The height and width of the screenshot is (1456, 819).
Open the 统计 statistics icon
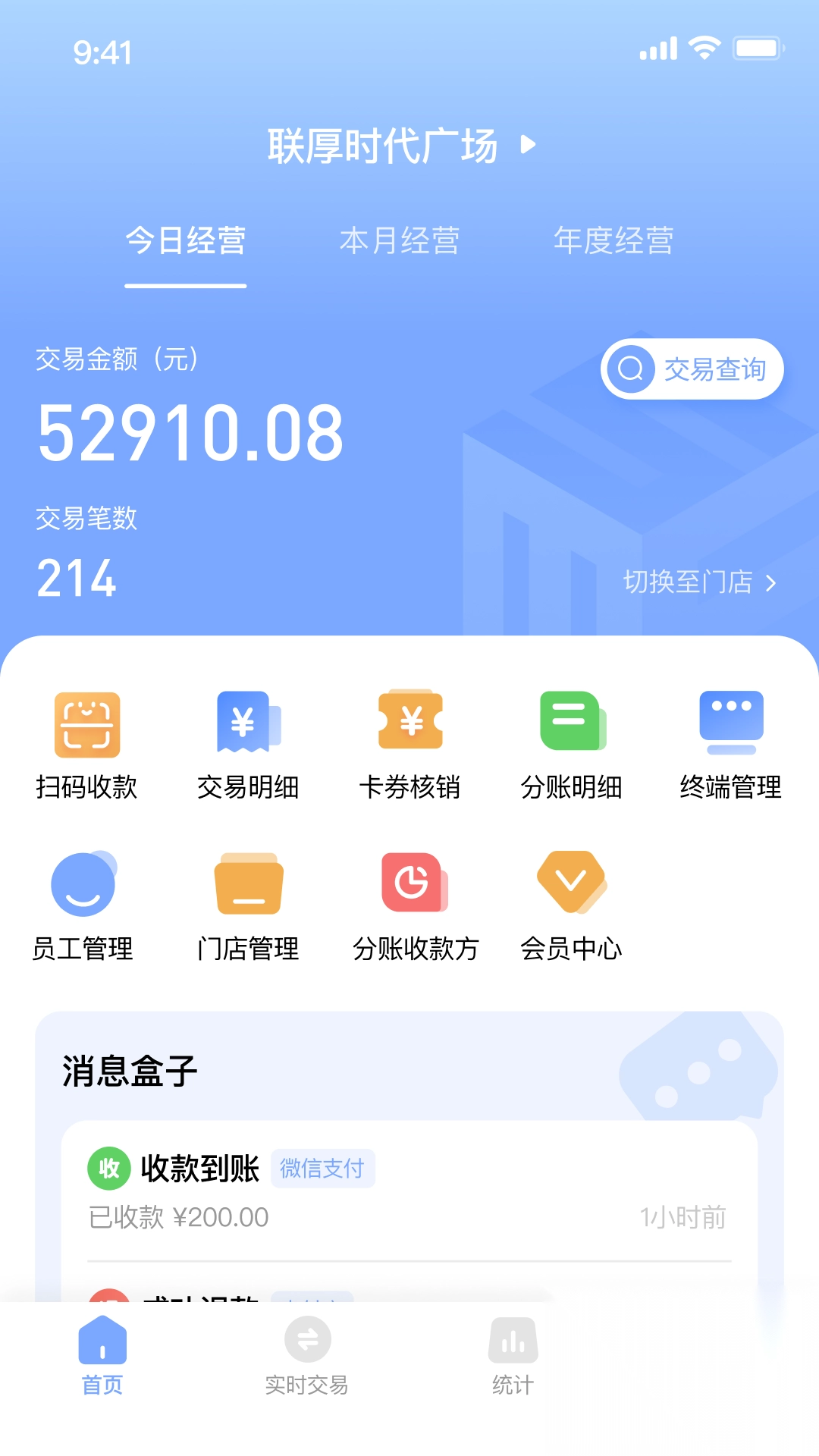pyautogui.click(x=512, y=1357)
